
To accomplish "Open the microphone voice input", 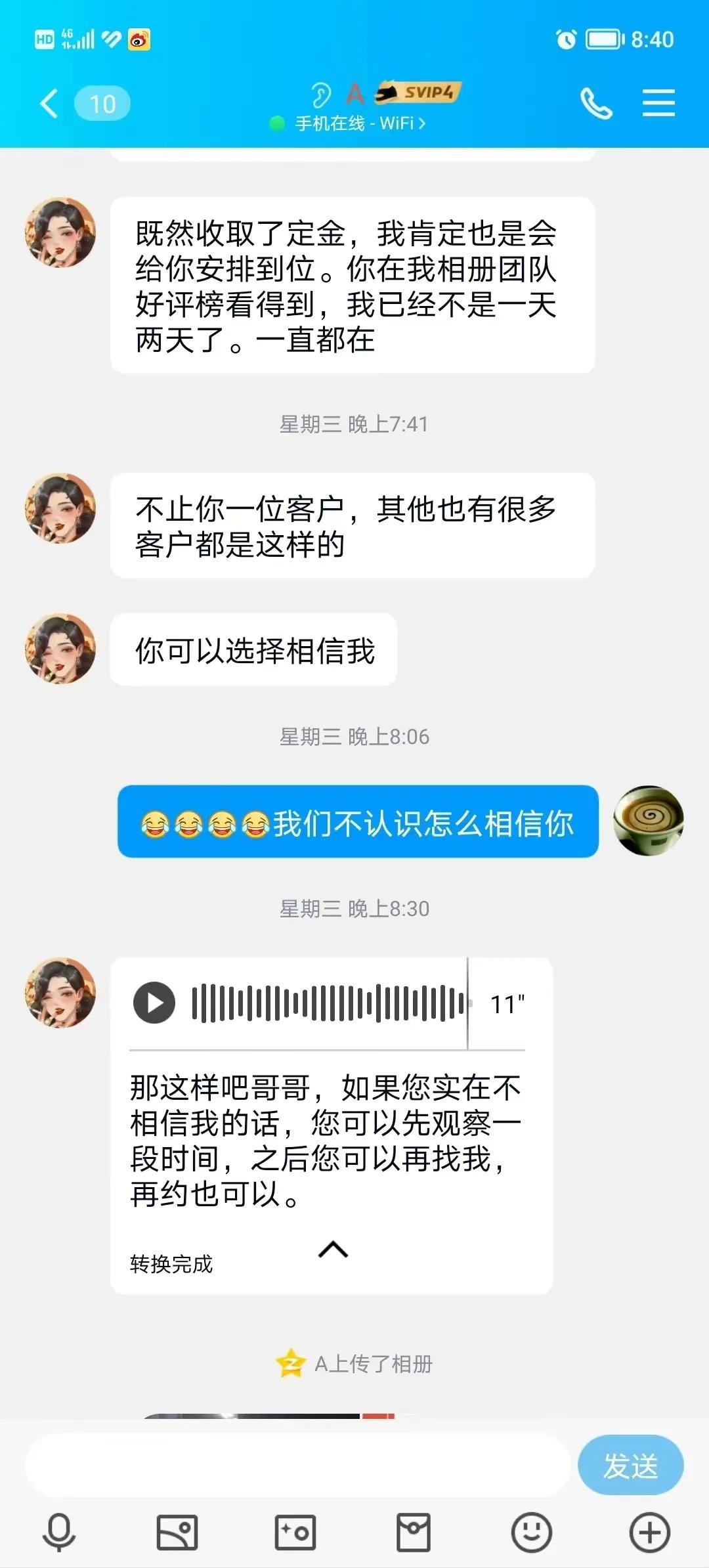I will [59, 1533].
